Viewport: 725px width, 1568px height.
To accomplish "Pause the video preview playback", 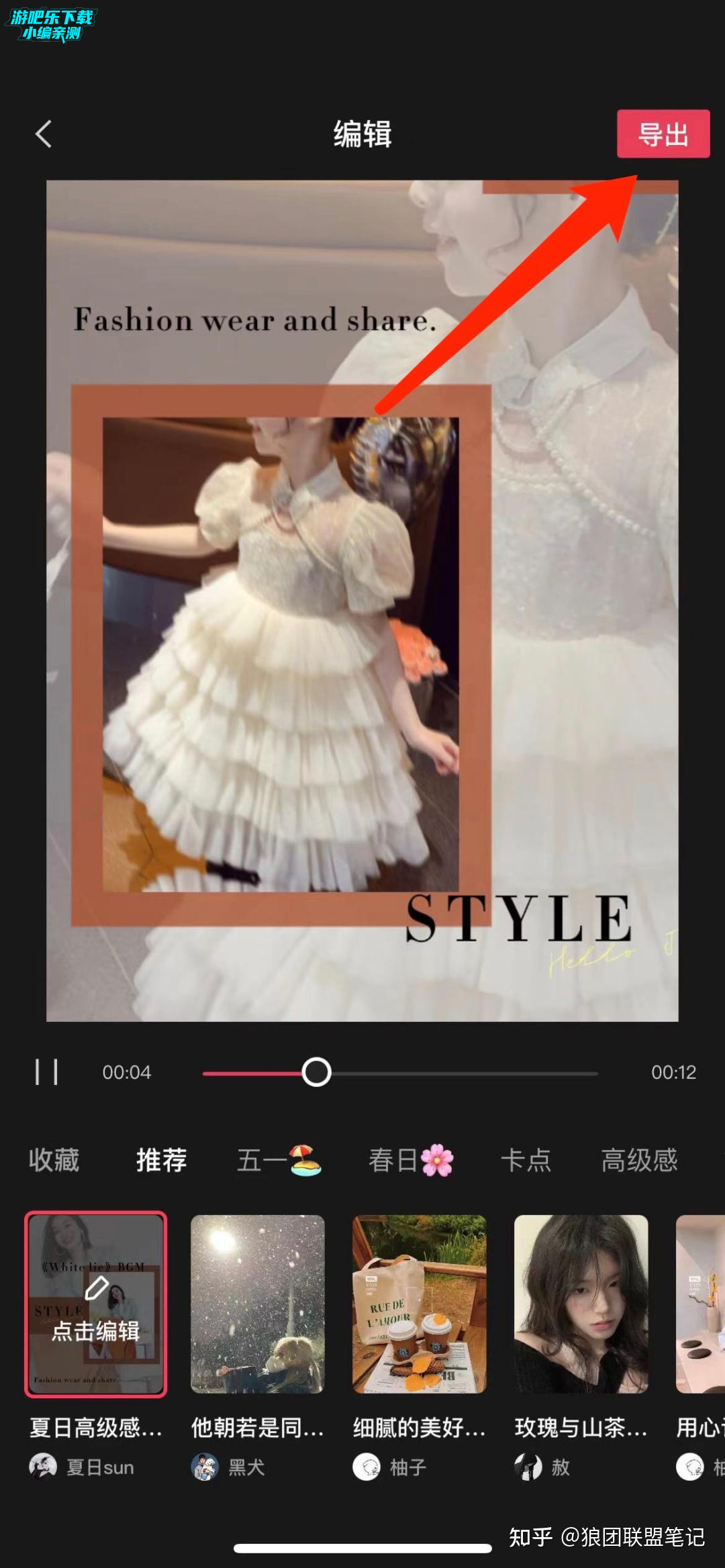I will pos(46,1072).
